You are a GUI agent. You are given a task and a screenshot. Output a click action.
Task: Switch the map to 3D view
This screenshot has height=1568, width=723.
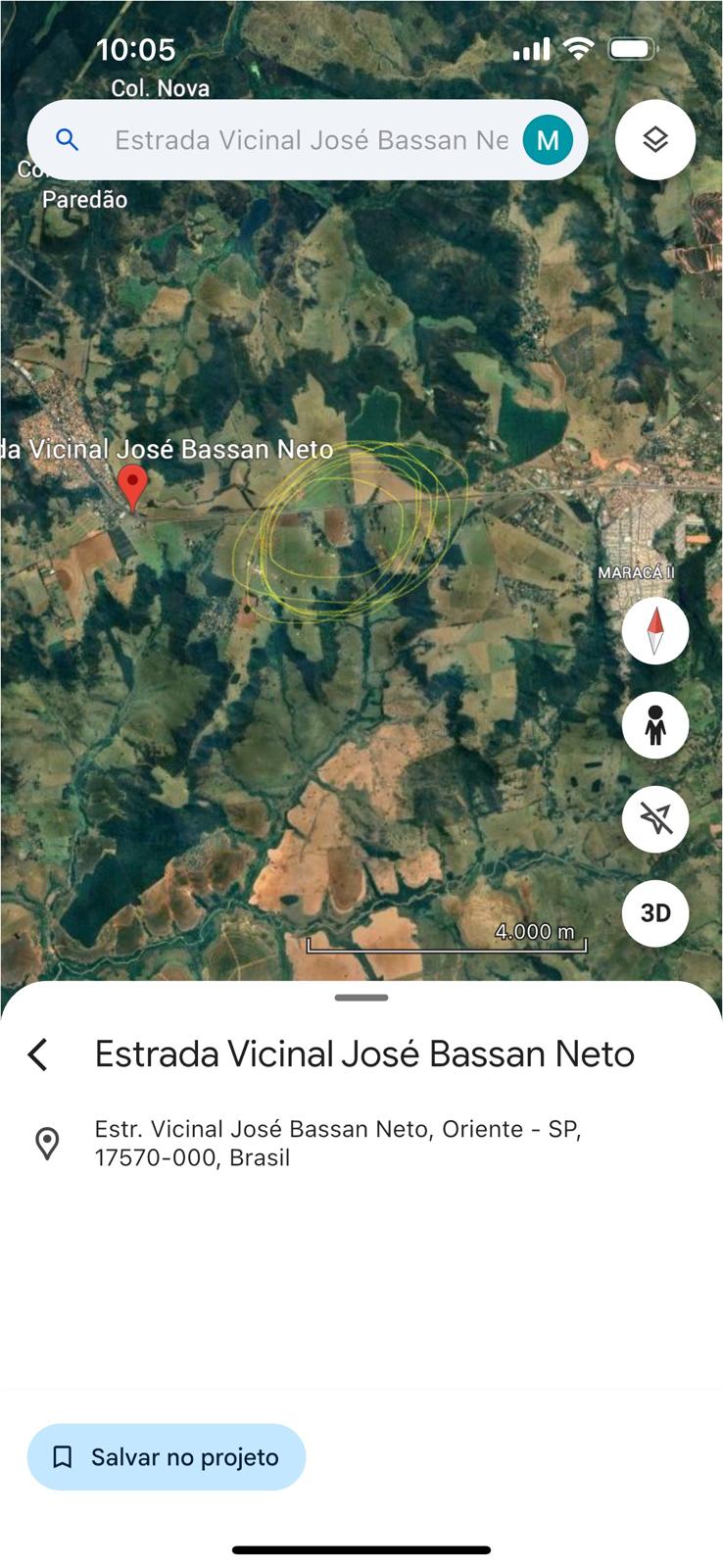tap(655, 913)
